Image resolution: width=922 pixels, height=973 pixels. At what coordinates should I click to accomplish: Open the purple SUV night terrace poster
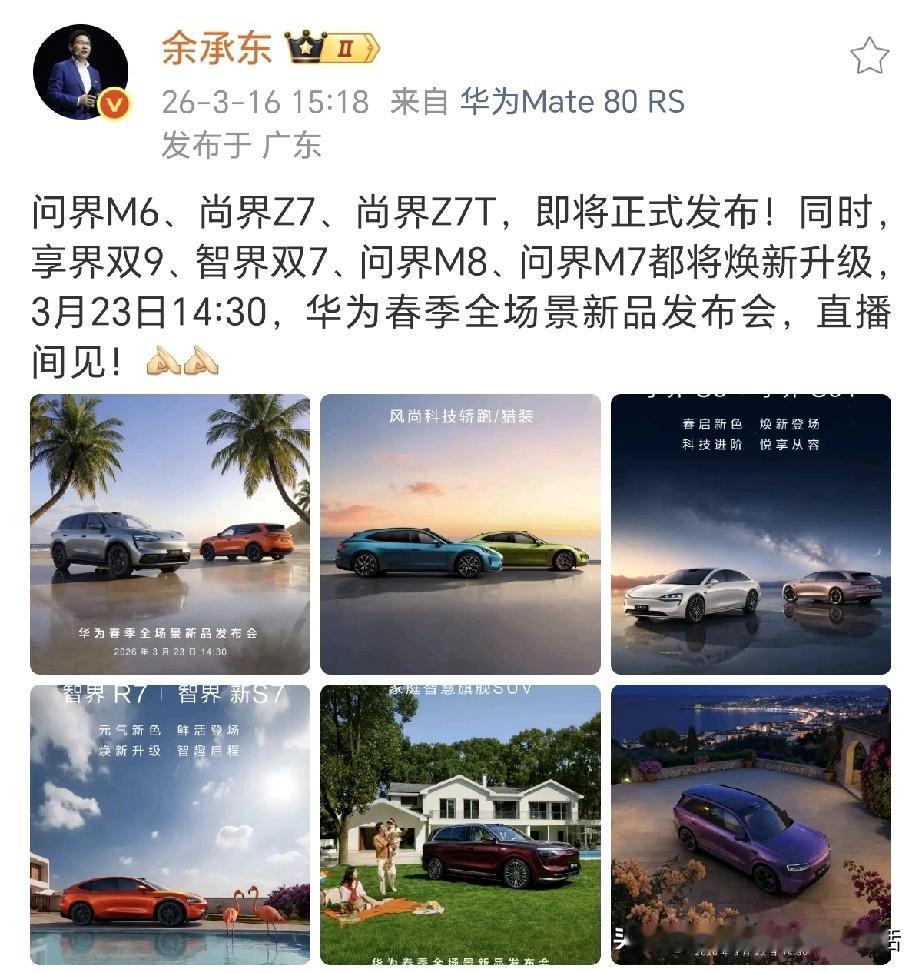point(748,816)
